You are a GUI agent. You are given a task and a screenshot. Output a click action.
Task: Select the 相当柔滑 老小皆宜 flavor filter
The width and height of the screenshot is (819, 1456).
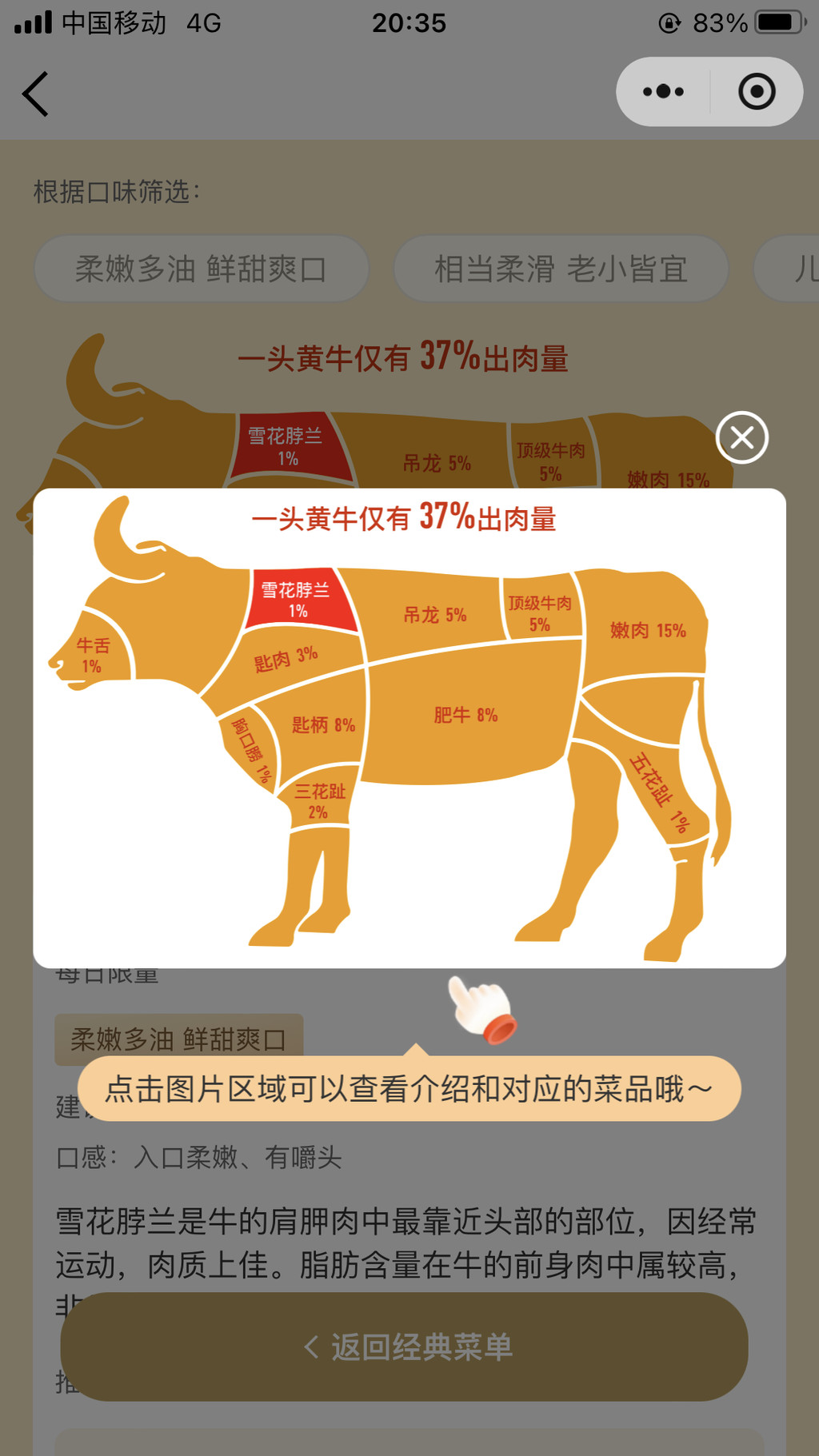pyautogui.click(x=561, y=269)
